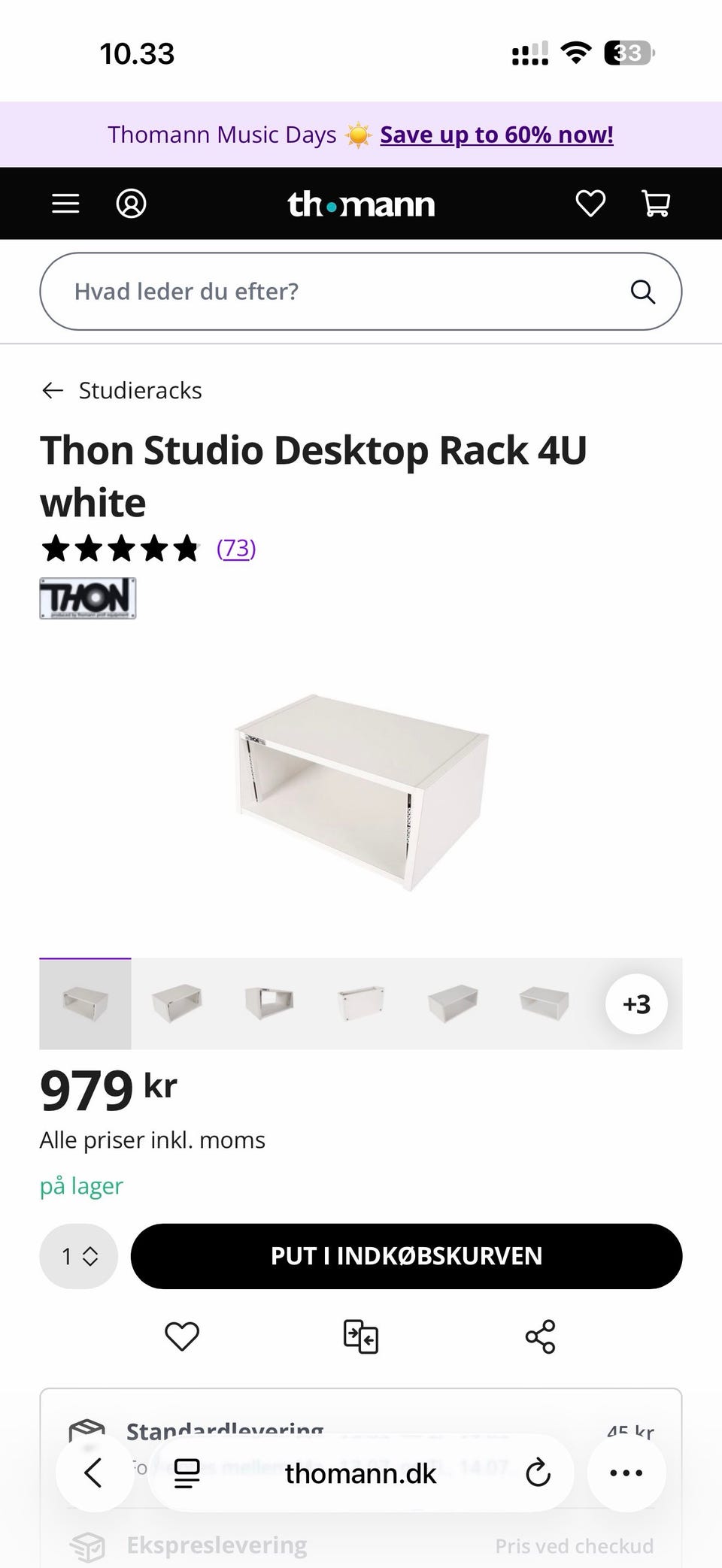Open the quantity selector showing 1
This screenshot has height=1568, width=722.
79,1256
